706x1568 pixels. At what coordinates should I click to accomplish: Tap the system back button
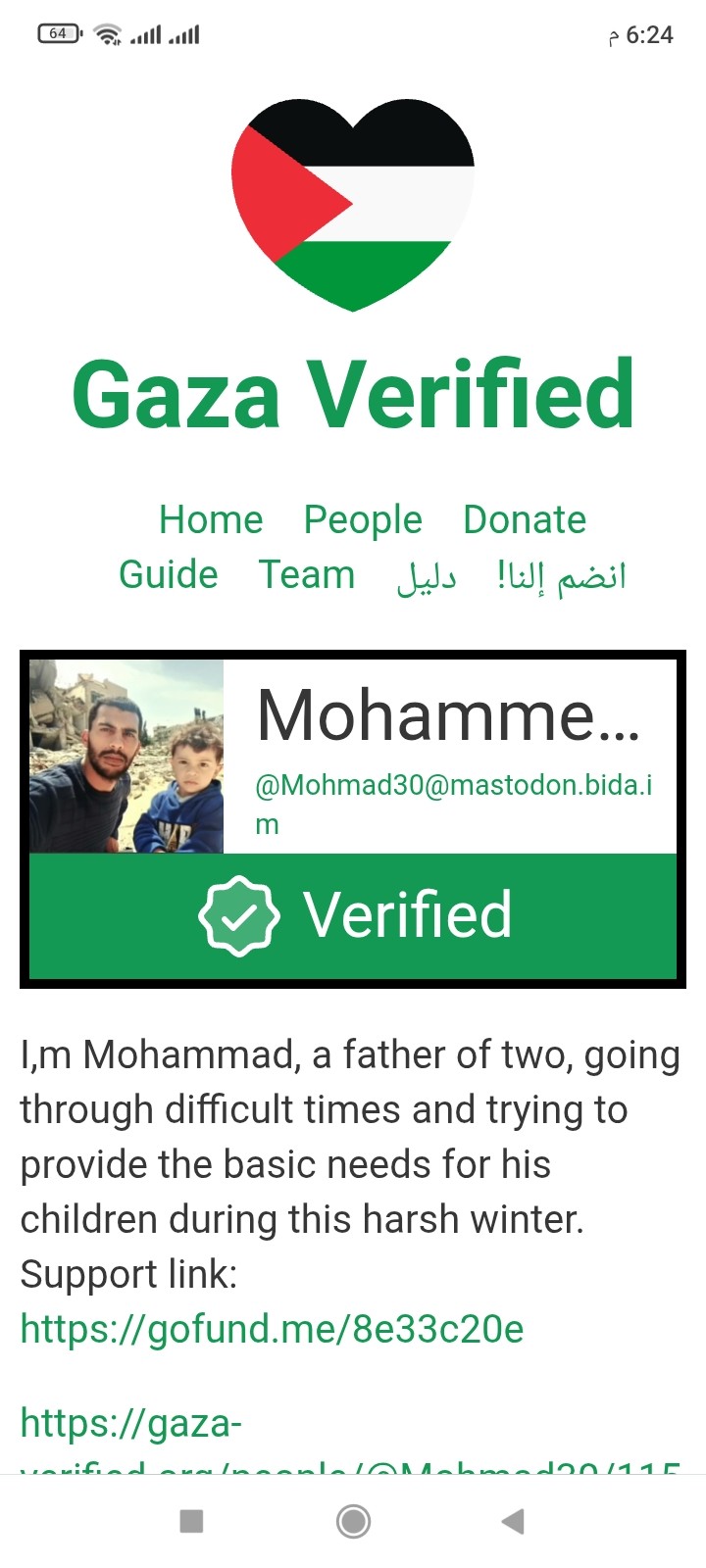[513, 1521]
